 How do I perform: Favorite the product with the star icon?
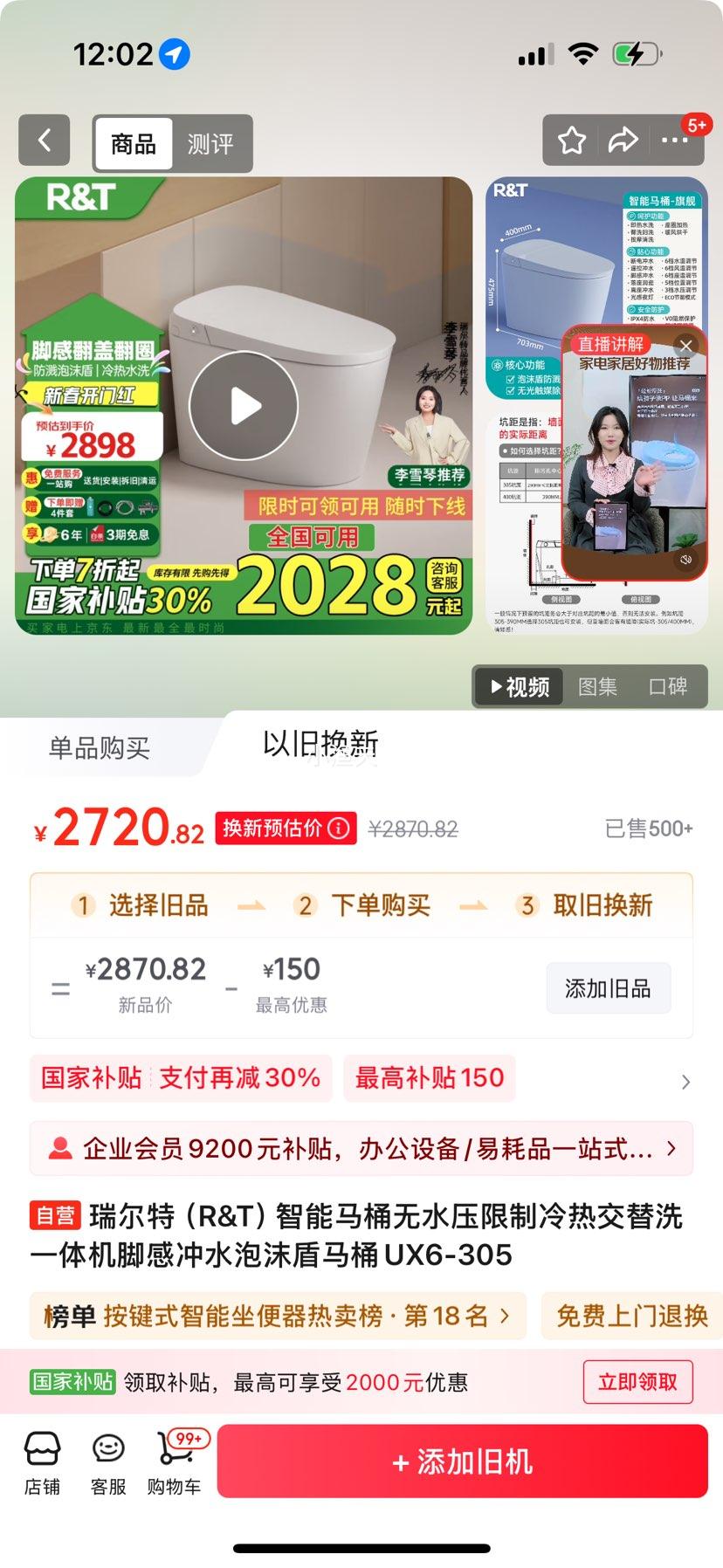click(x=572, y=140)
